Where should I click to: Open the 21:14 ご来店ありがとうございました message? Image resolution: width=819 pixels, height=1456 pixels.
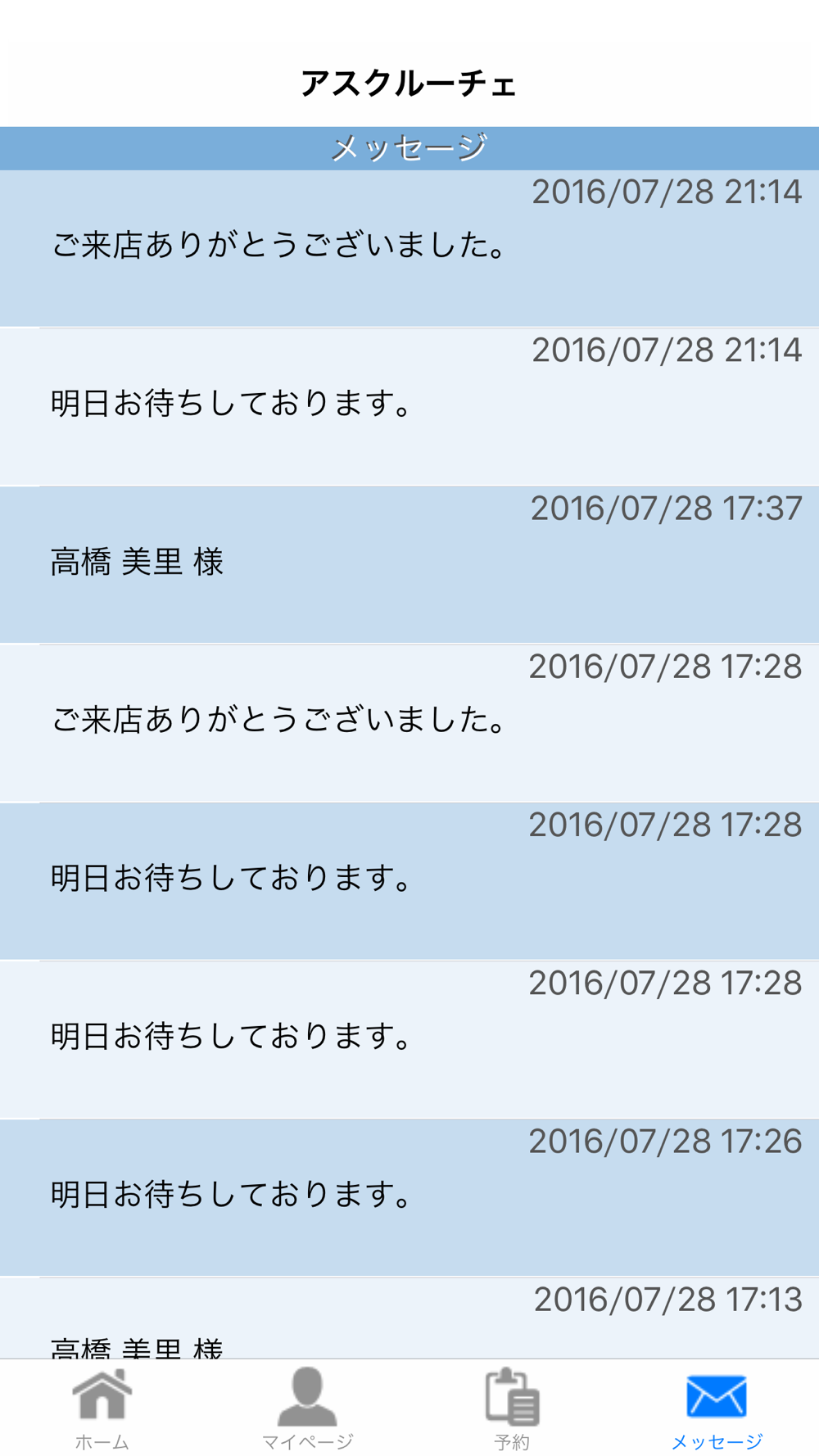click(409, 248)
